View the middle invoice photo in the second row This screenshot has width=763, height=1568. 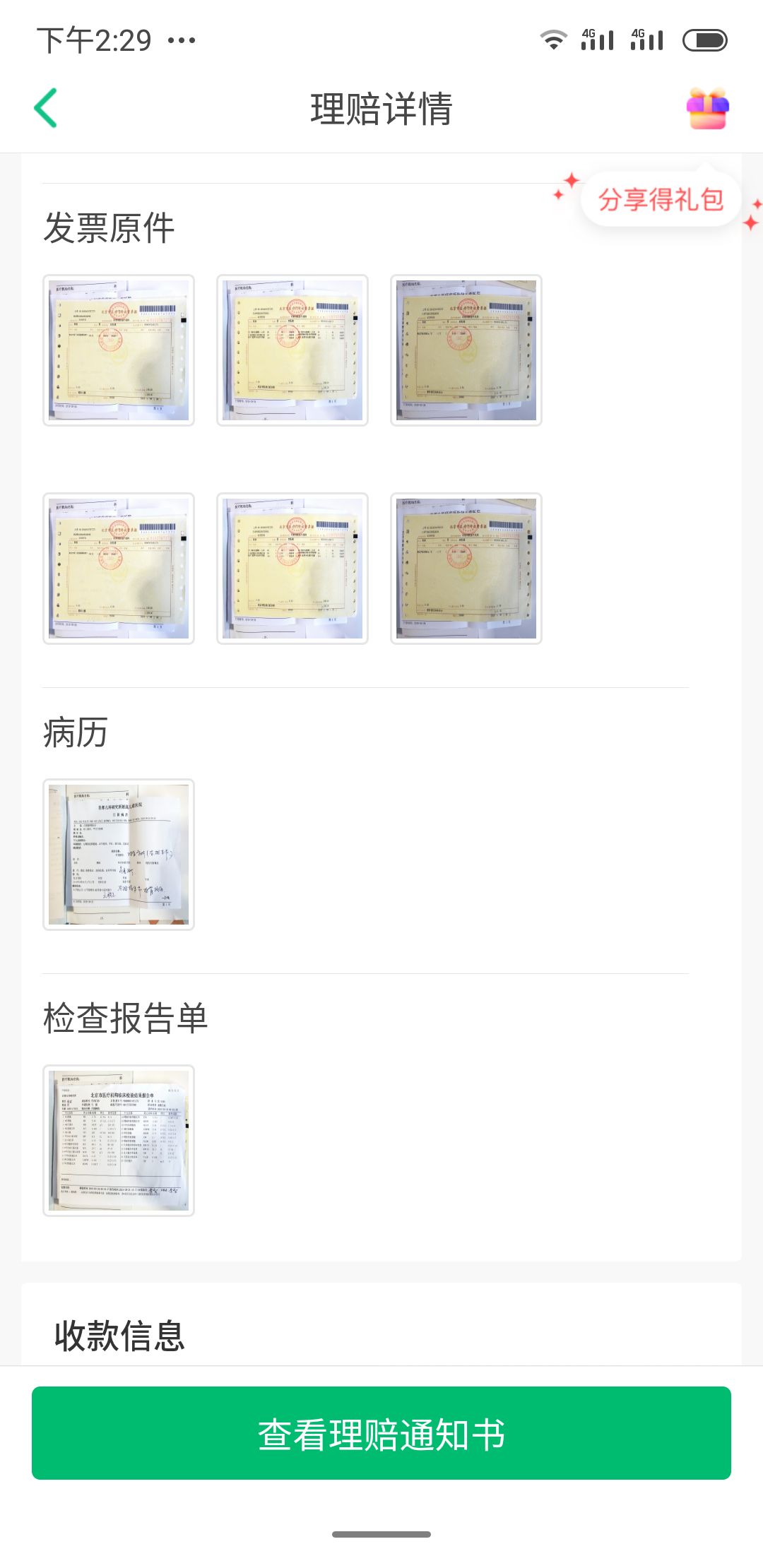[292, 569]
